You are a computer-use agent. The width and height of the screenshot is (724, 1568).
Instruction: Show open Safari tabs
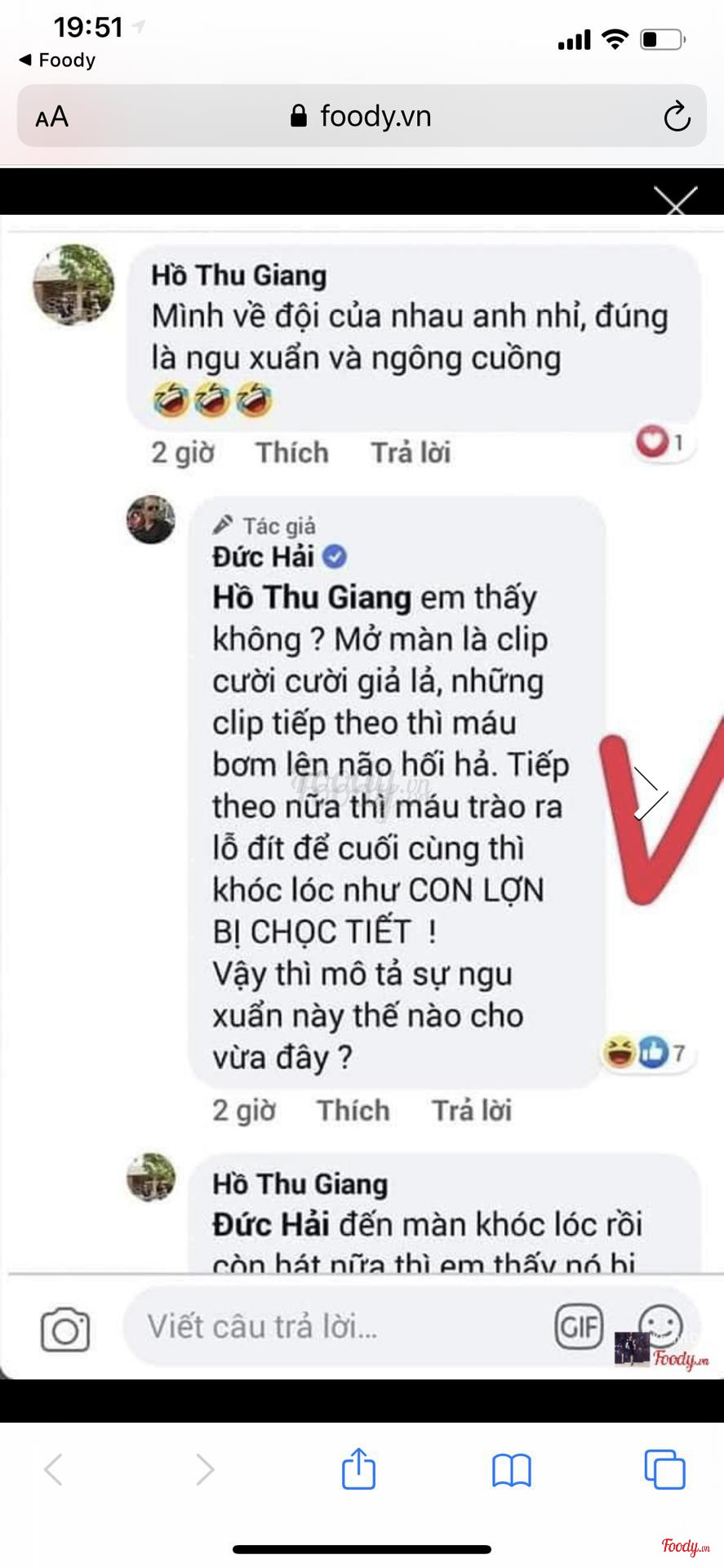tap(664, 1469)
